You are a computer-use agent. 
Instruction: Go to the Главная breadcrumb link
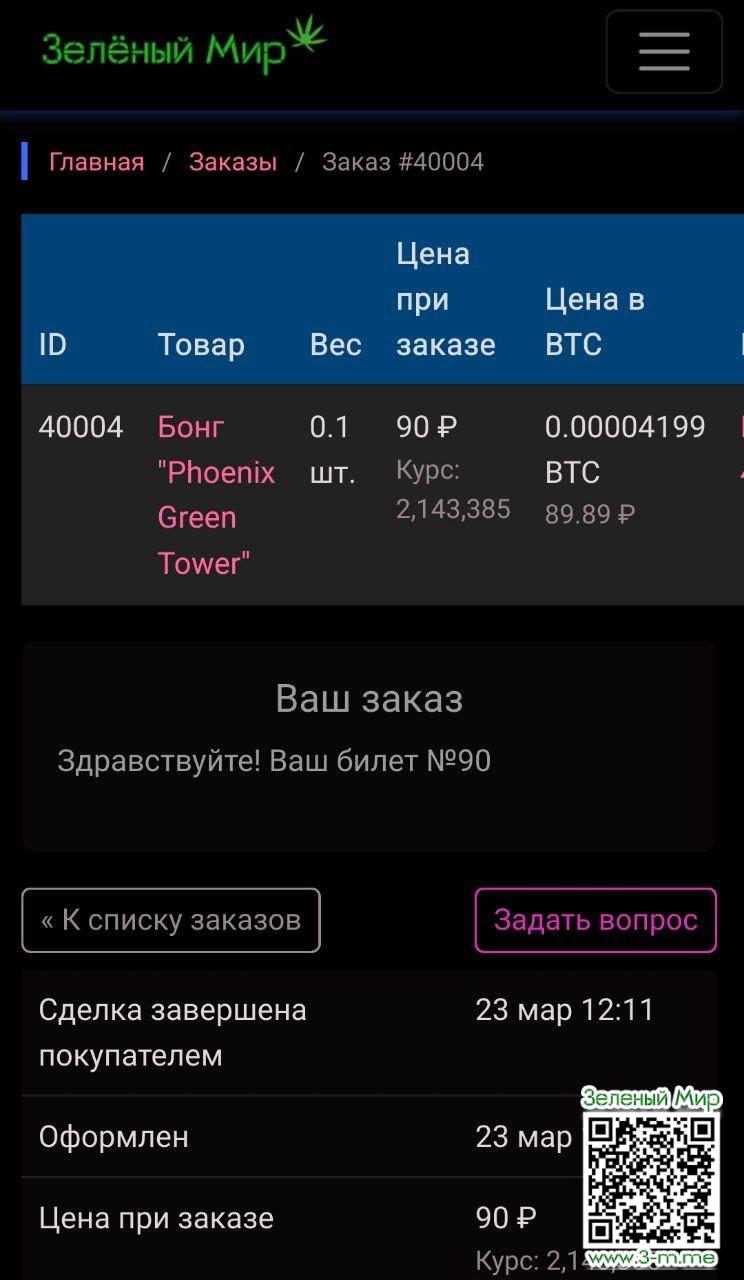tap(97, 162)
